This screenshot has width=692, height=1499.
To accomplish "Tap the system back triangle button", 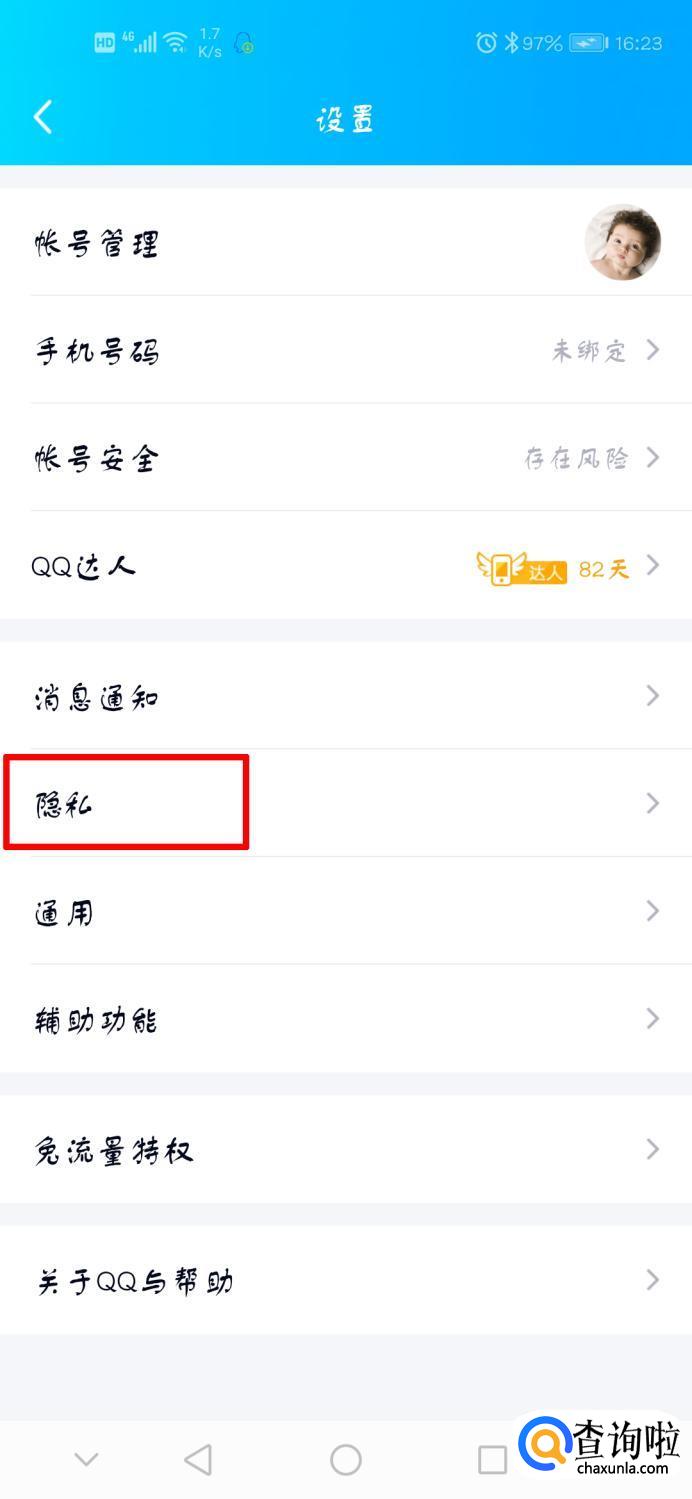I will click(198, 1460).
